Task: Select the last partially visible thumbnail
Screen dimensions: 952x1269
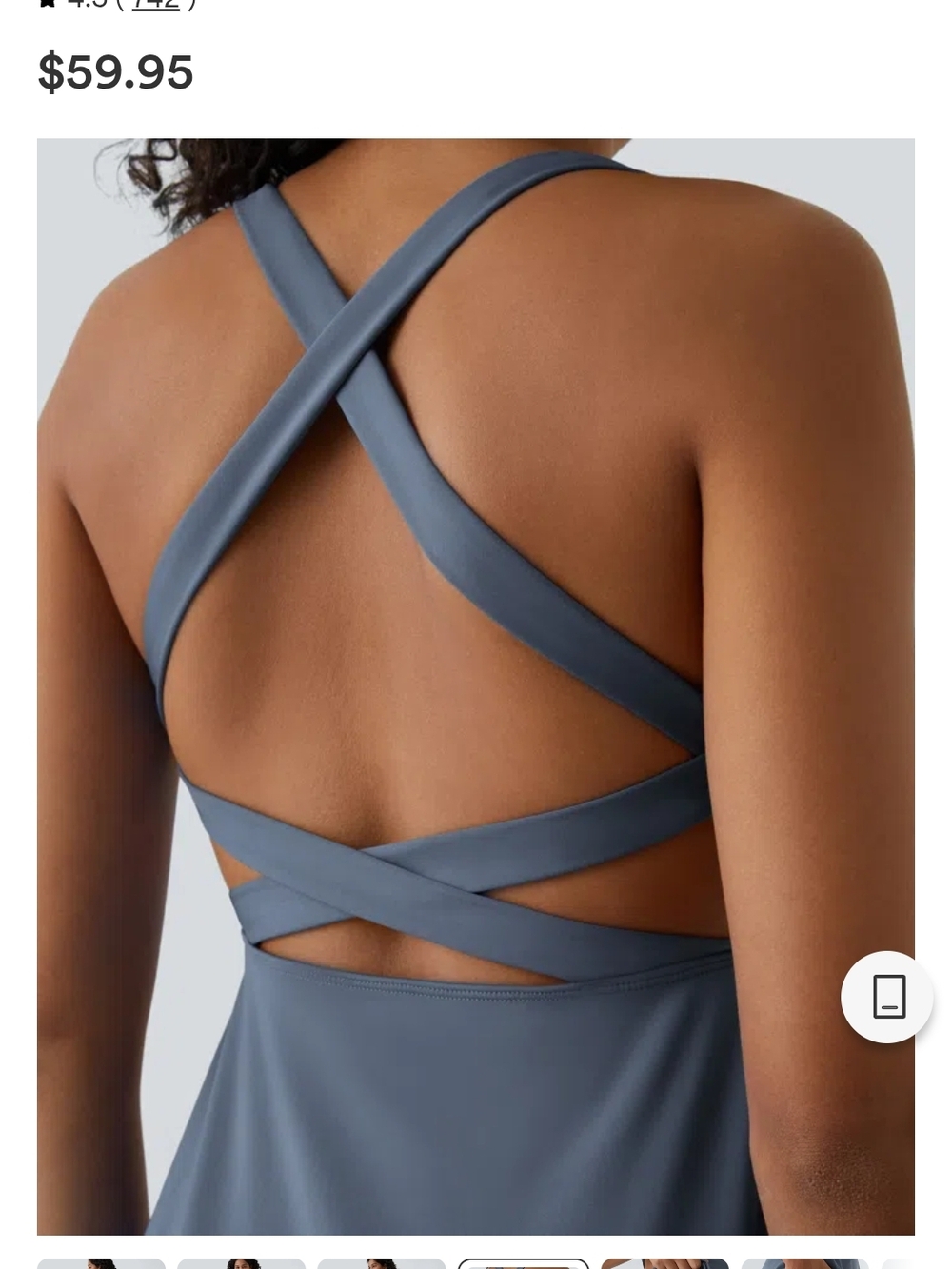Action: pos(920,1264)
